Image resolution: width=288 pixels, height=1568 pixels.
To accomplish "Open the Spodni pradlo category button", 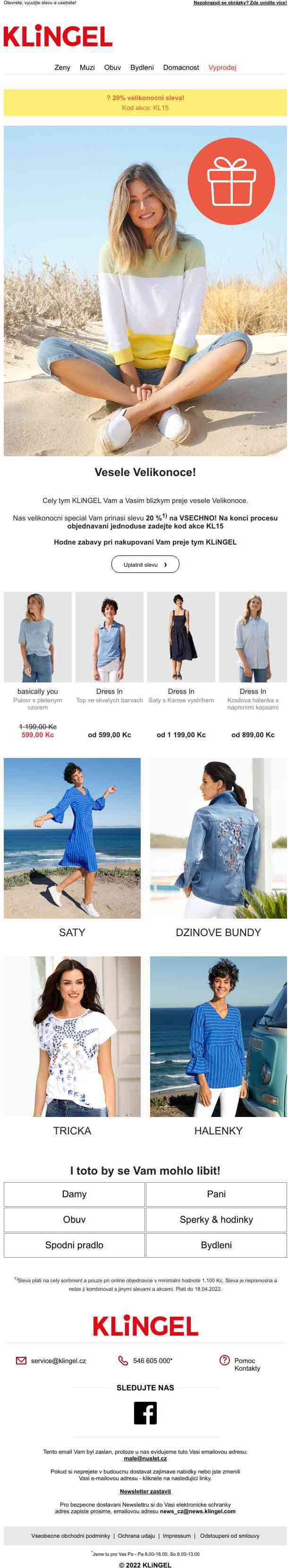I will (74, 1245).
